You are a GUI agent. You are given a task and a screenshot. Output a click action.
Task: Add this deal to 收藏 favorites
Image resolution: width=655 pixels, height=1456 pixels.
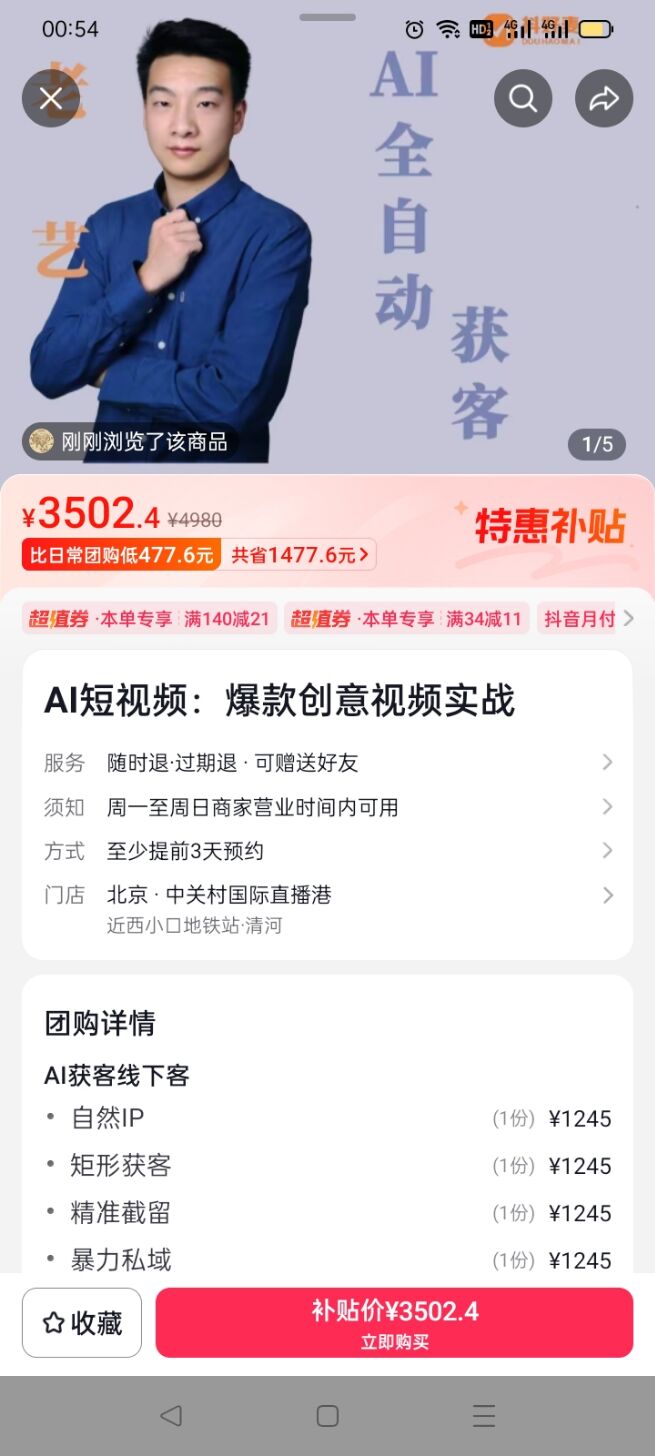(82, 1323)
